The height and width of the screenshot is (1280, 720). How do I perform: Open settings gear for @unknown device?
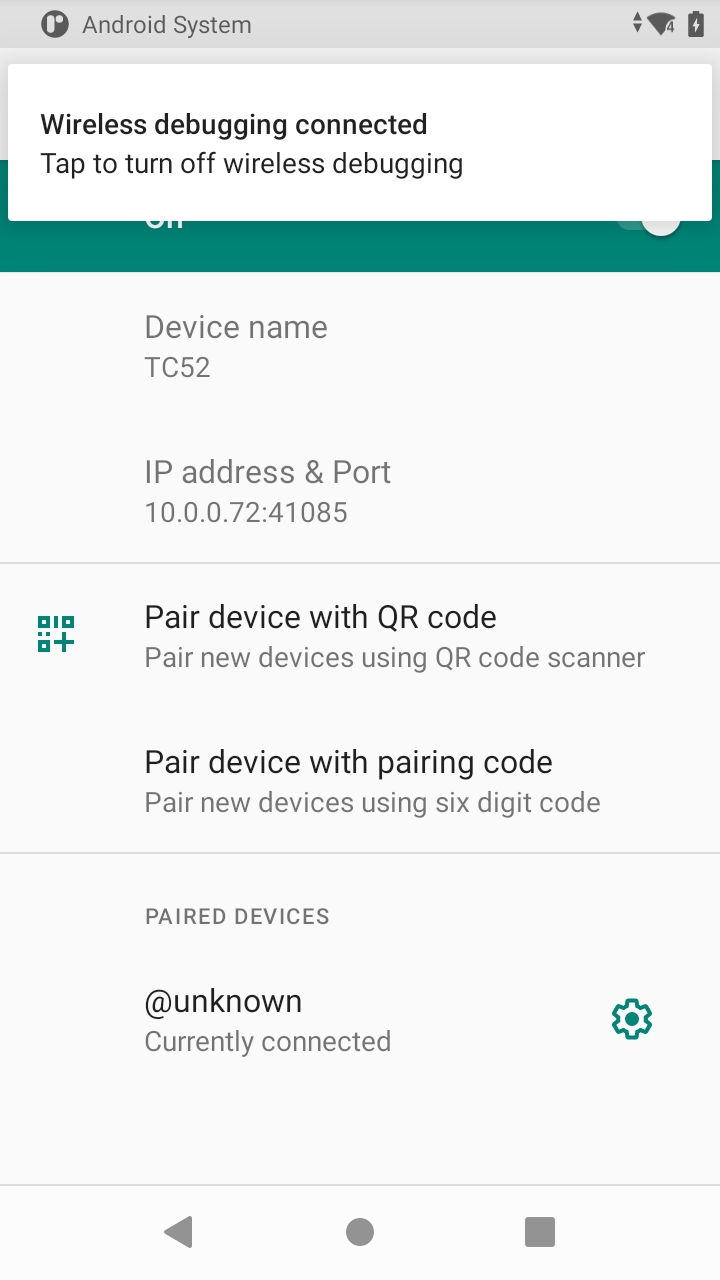click(x=632, y=1019)
